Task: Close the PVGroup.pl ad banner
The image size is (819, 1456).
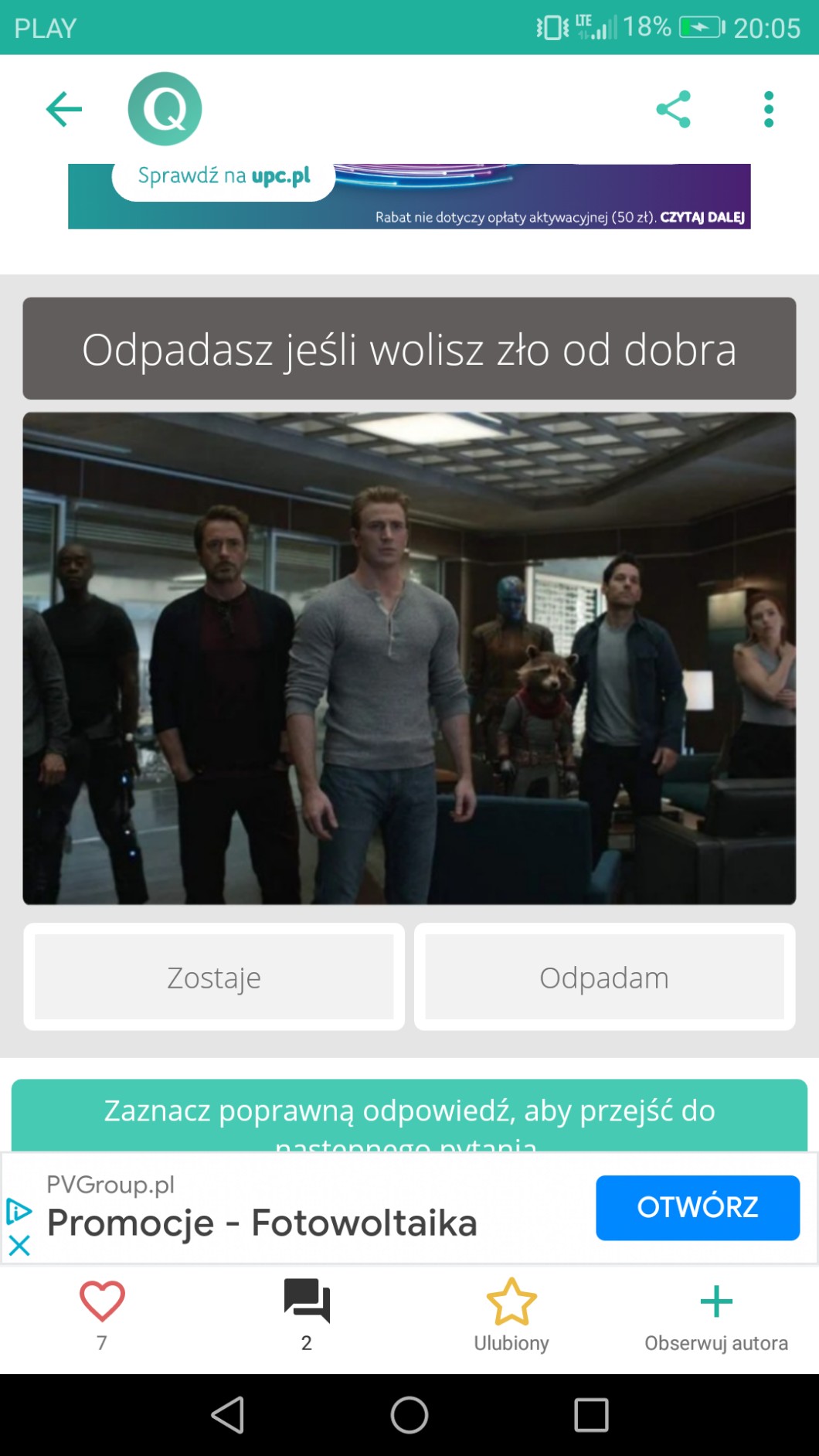Action: coord(19,1245)
